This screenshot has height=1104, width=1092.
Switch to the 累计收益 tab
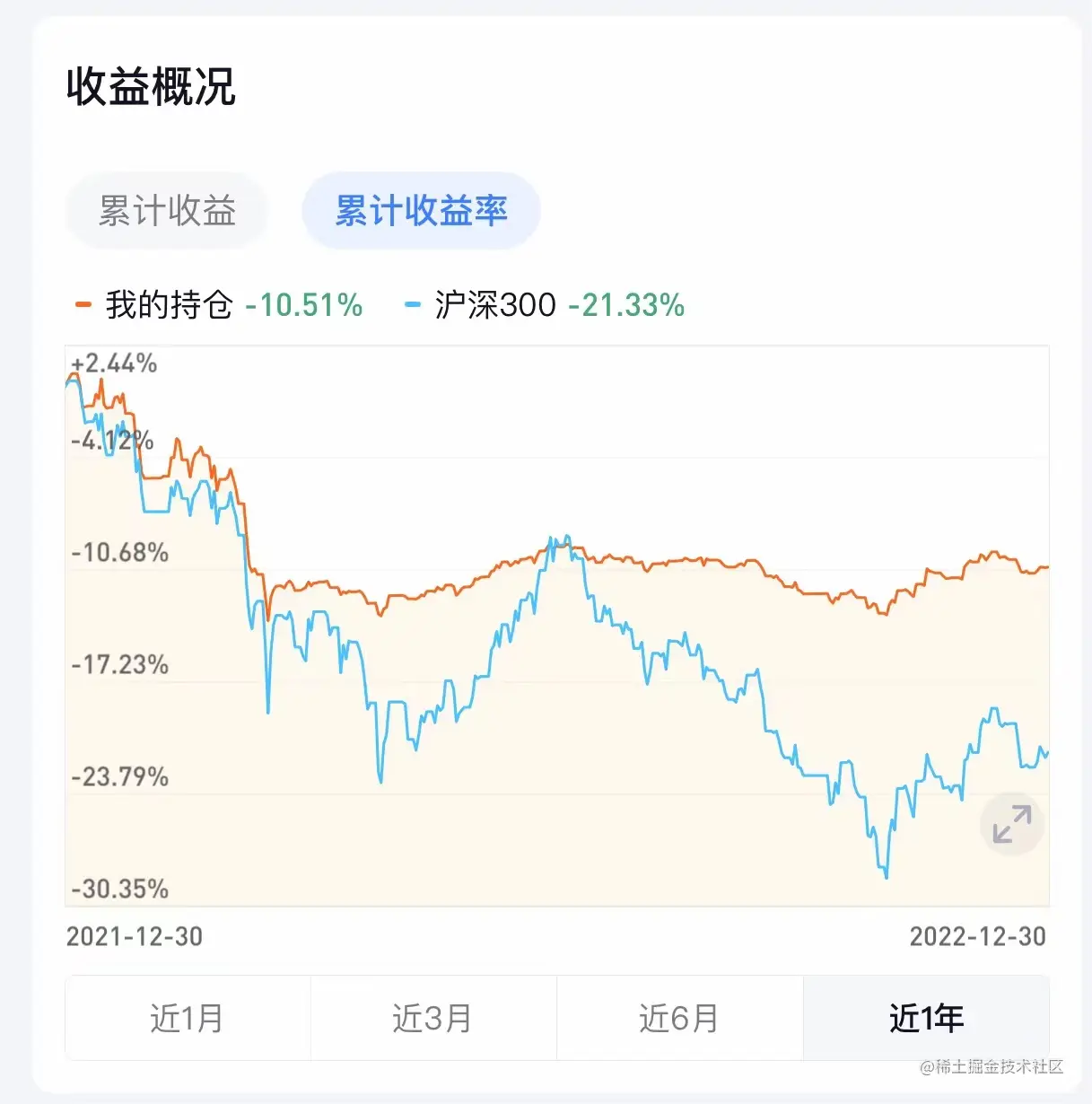point(167,212)
